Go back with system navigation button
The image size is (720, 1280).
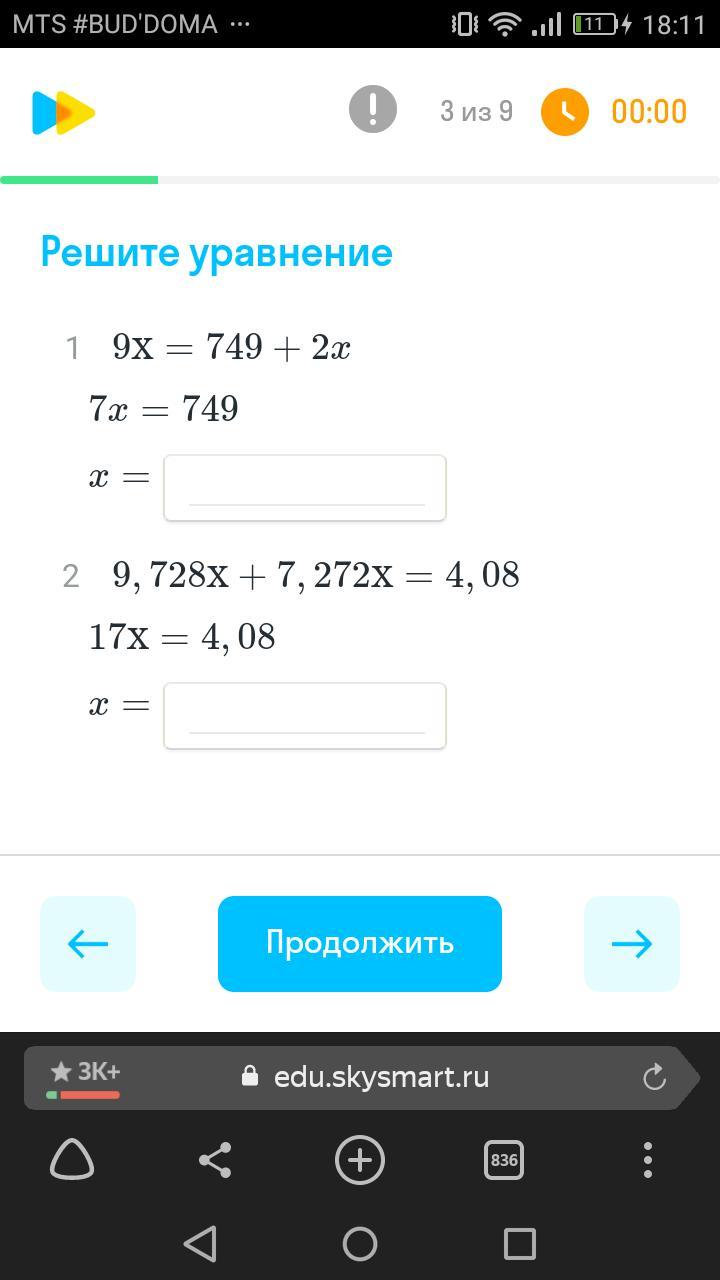(200, 1244)
